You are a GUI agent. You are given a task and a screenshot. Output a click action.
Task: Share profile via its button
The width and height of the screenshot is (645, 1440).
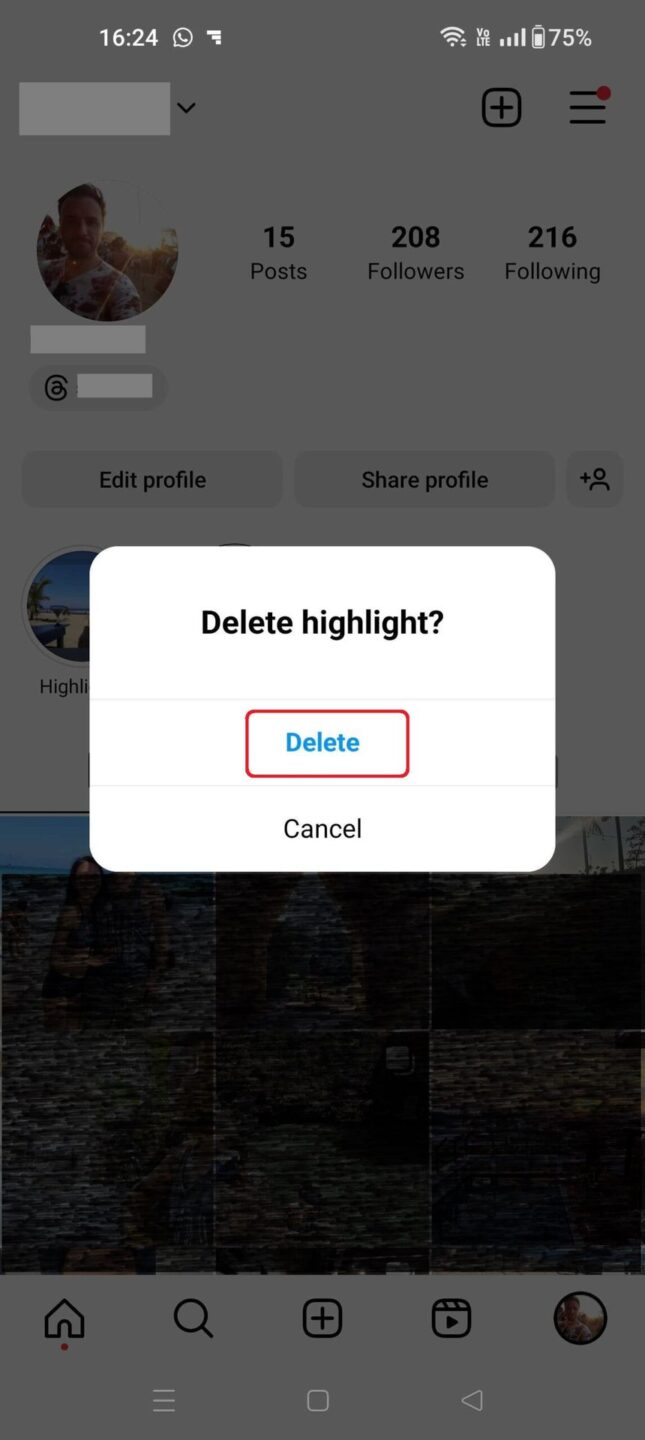(x=424, y=479)
